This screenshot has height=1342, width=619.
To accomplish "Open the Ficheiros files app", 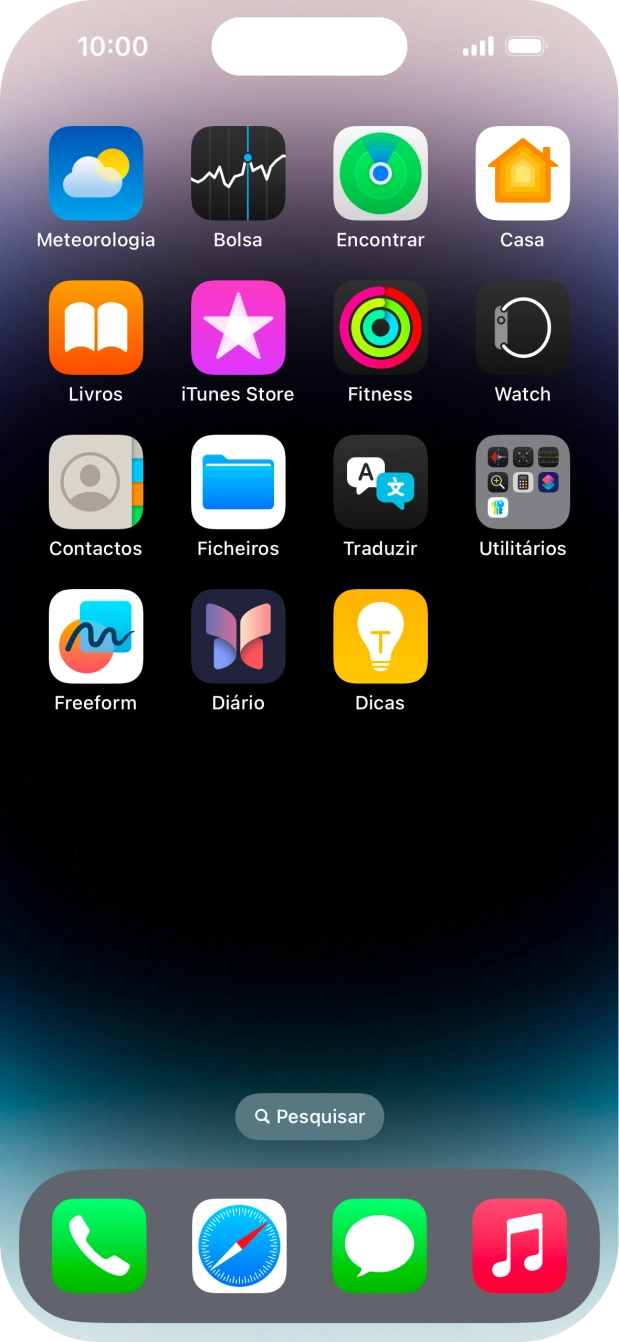I will (238, 481).
